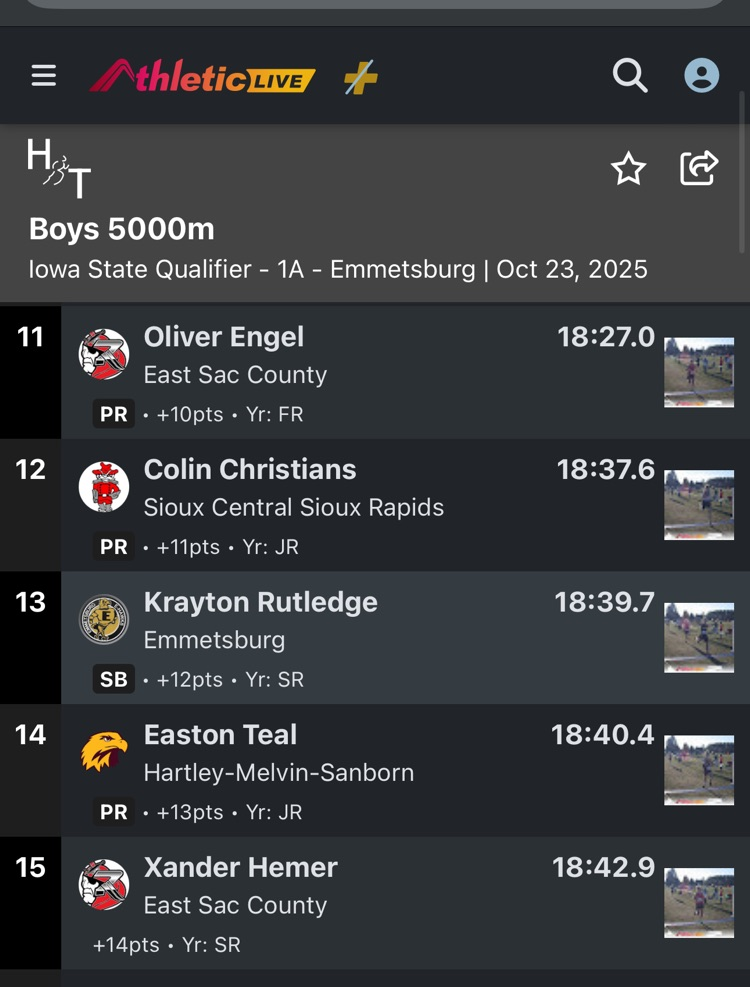750x987 pixels.
Task: Open Oliver Engel's finish photo
Action: [699, 373]
